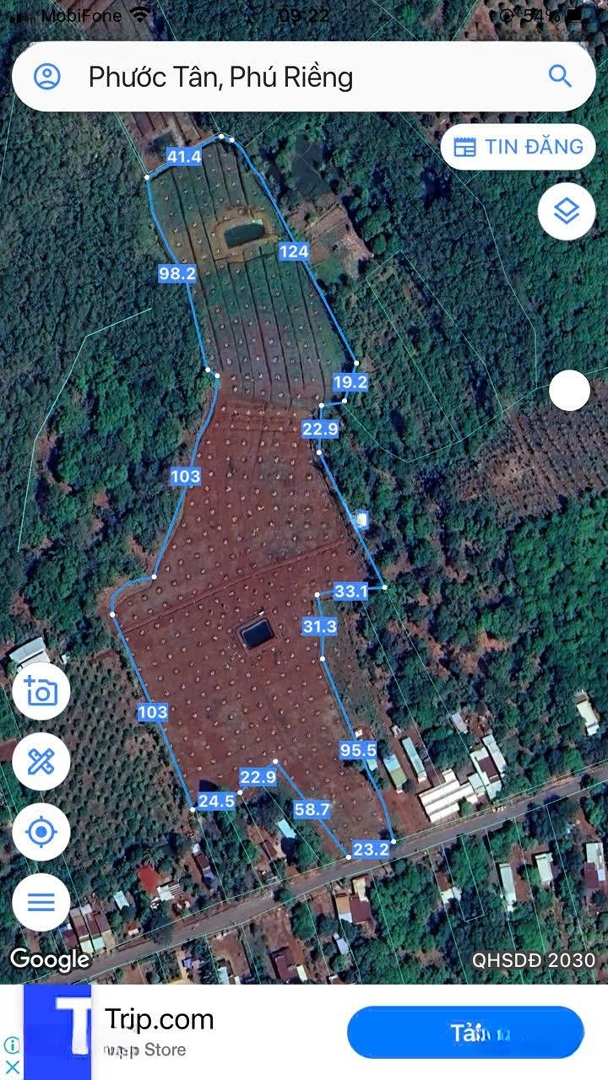This screenshot has height=1080, width=608.
Task: Open the Phước Tân, Phú Riềng search field
Action: [304, 76]
